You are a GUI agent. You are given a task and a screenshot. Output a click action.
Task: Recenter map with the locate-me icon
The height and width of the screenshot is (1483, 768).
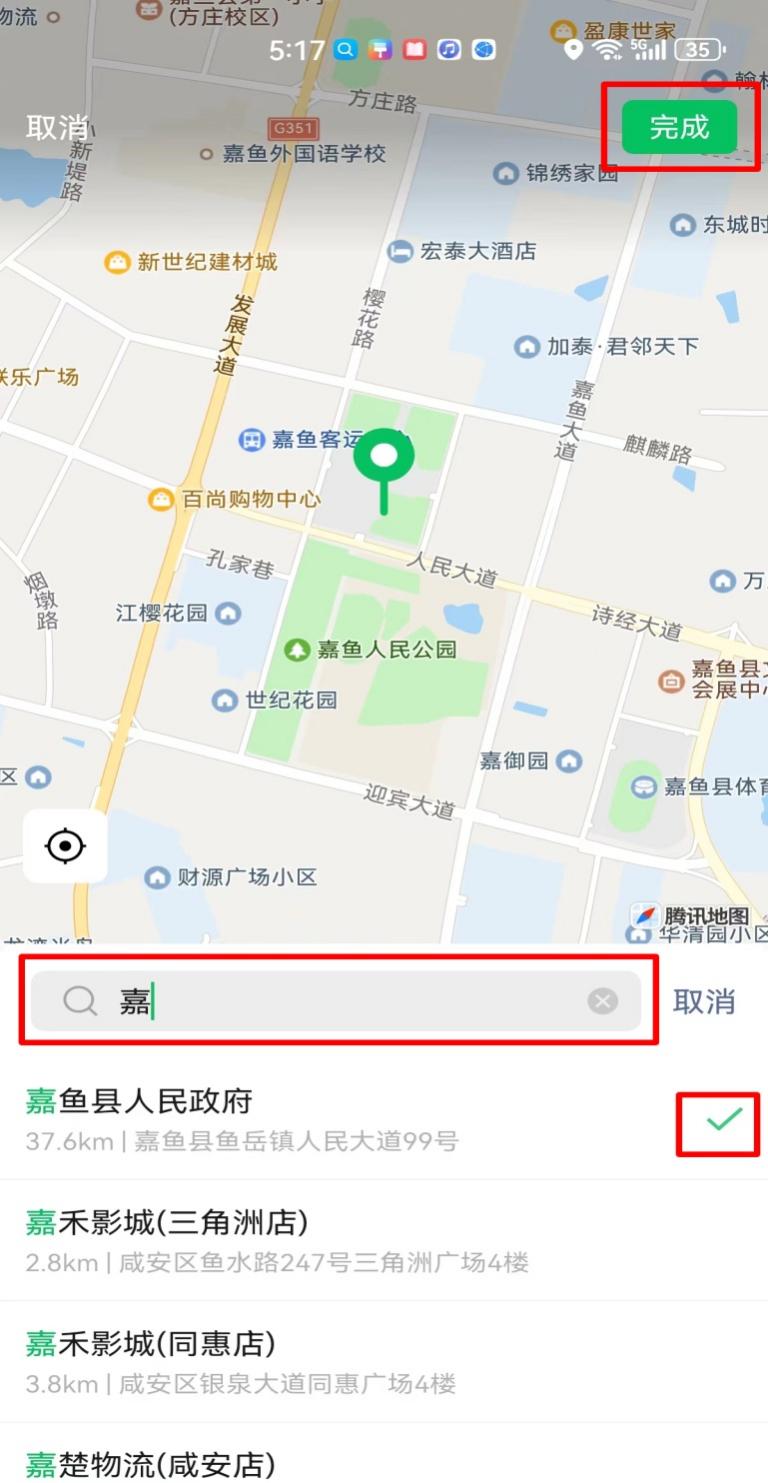tap(65, 846)
